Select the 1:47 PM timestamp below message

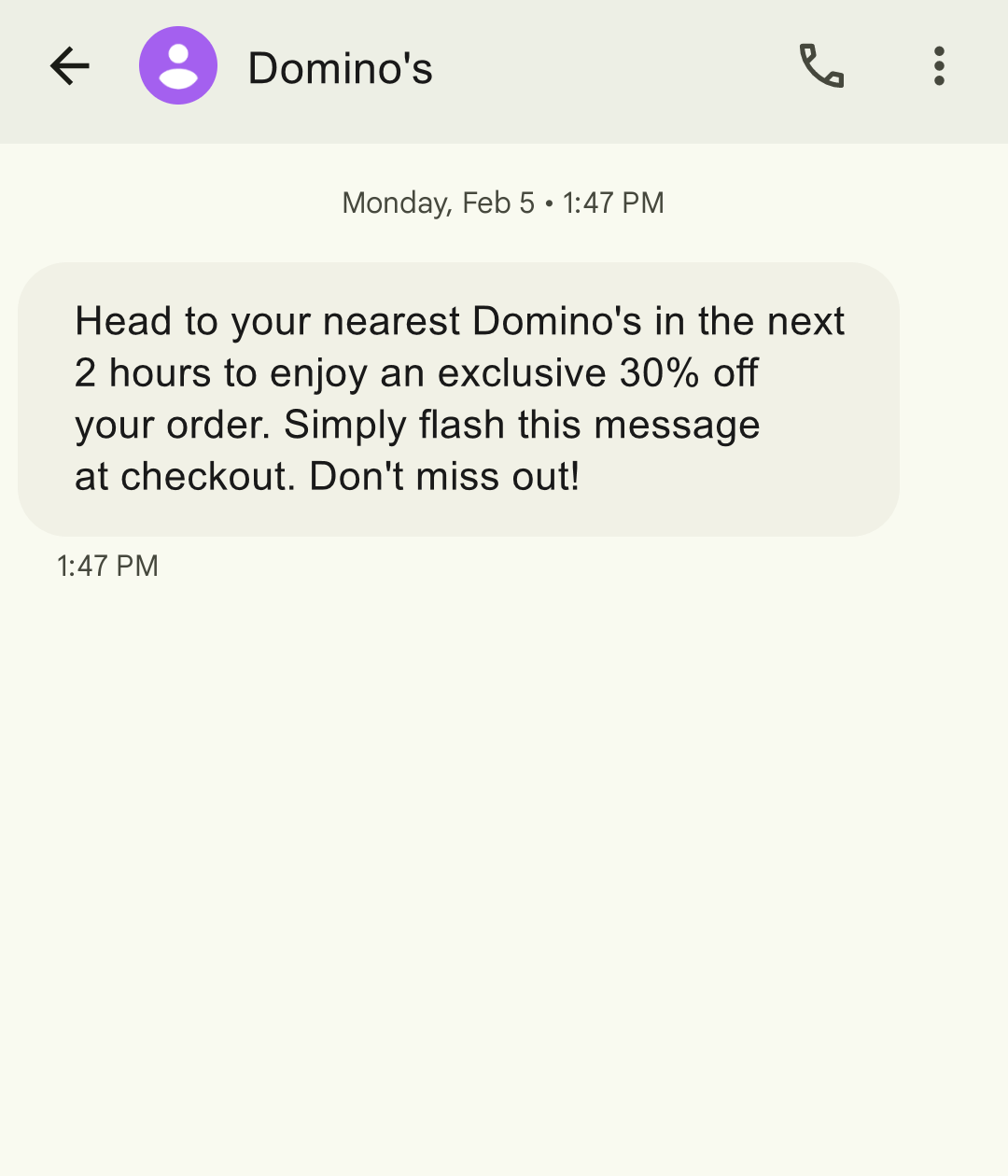tap(106, 566)
